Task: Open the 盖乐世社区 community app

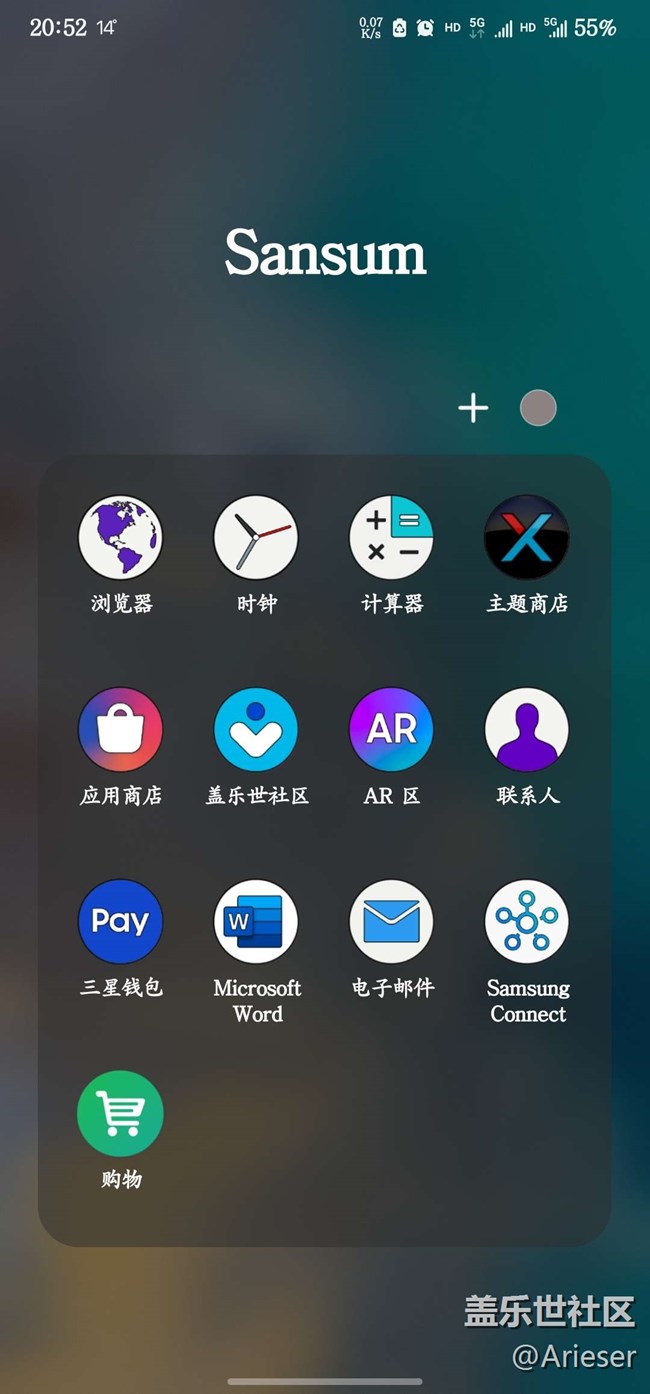Action: click(256, 729)
